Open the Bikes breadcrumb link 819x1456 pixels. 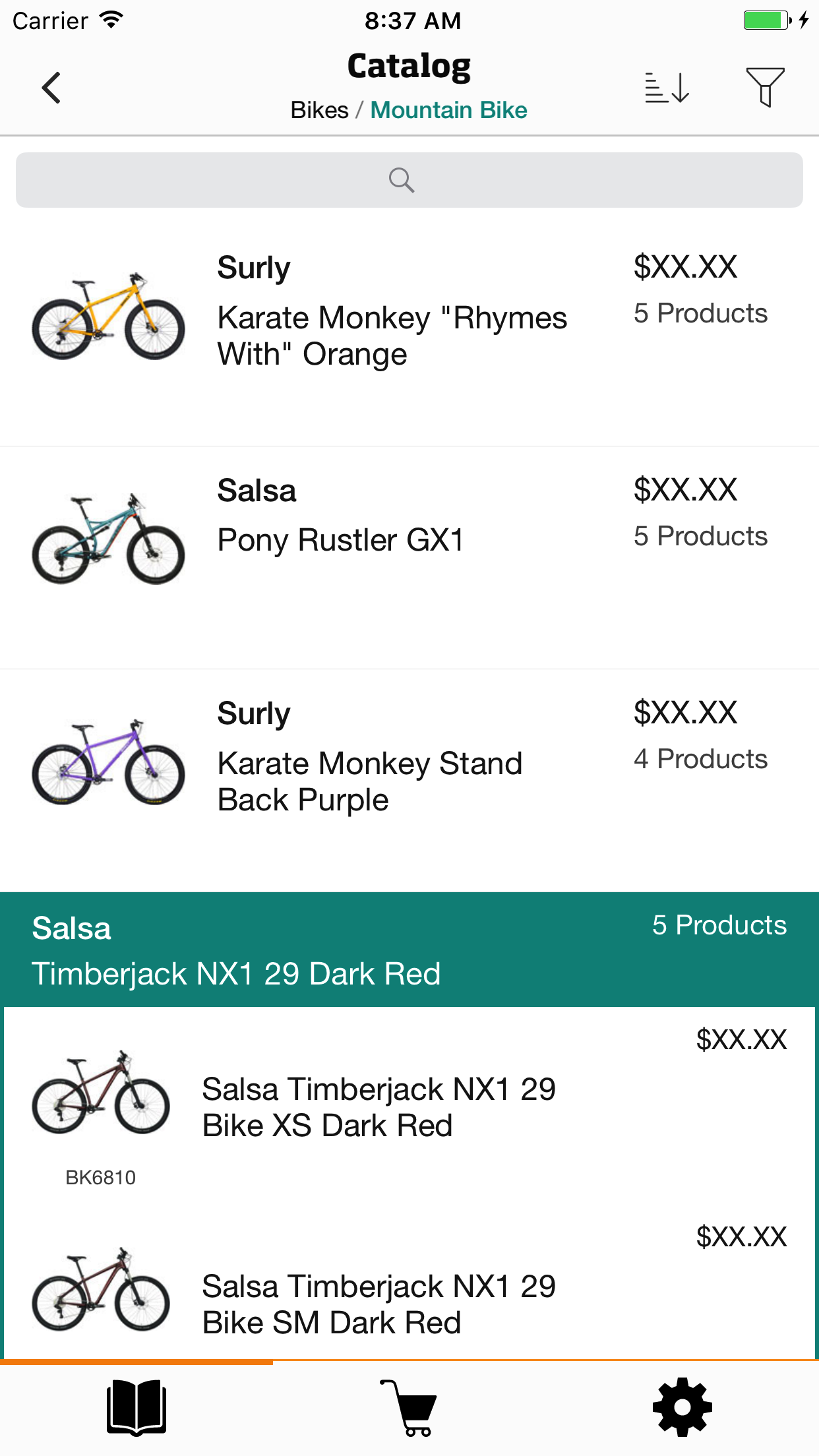320,110
